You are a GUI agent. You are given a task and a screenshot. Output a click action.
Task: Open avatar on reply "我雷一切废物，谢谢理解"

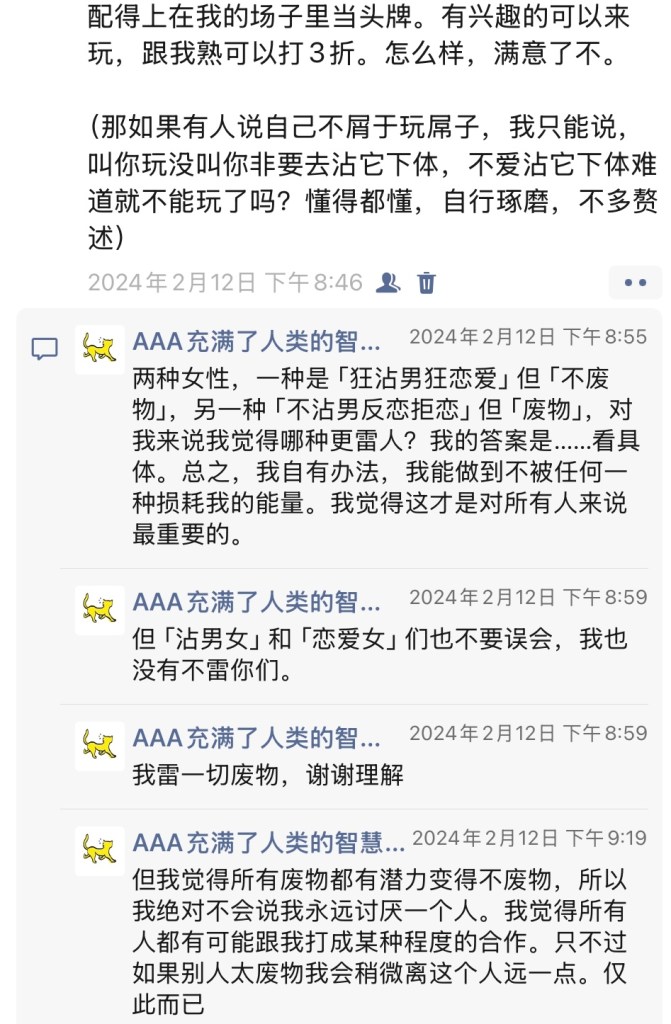[x=99, y=746]
